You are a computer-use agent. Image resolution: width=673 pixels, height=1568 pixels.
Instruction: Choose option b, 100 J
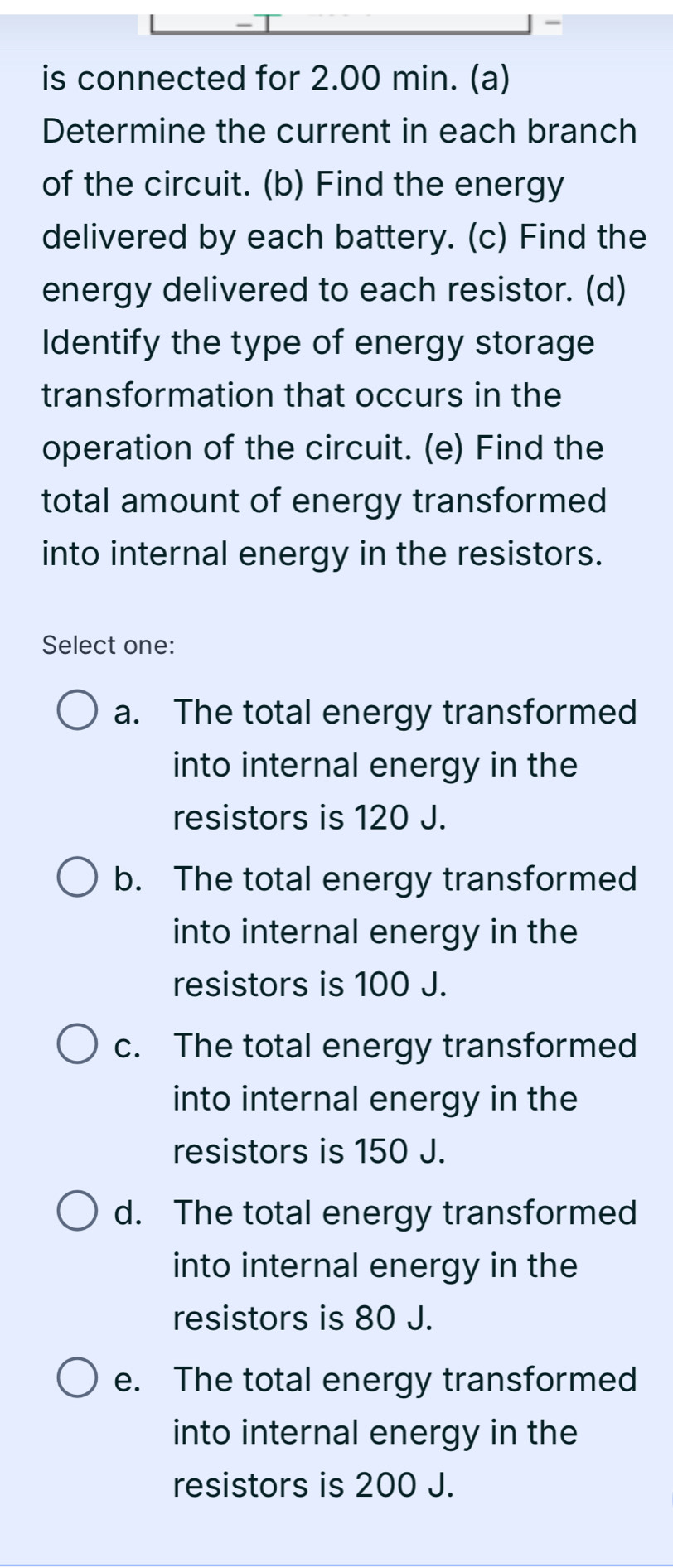tap(76, 879)
